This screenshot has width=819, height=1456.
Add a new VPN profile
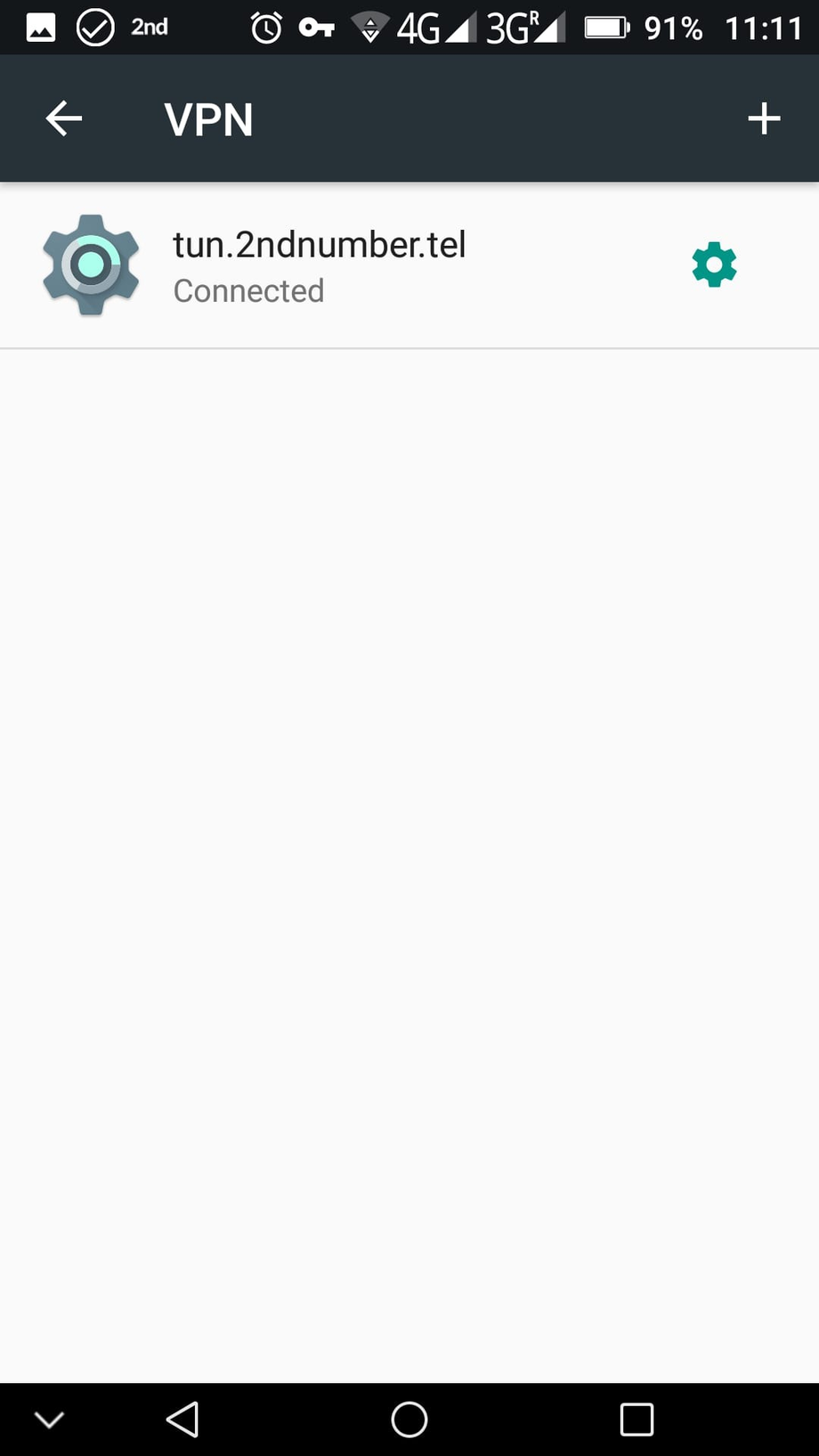pos(763,118)
